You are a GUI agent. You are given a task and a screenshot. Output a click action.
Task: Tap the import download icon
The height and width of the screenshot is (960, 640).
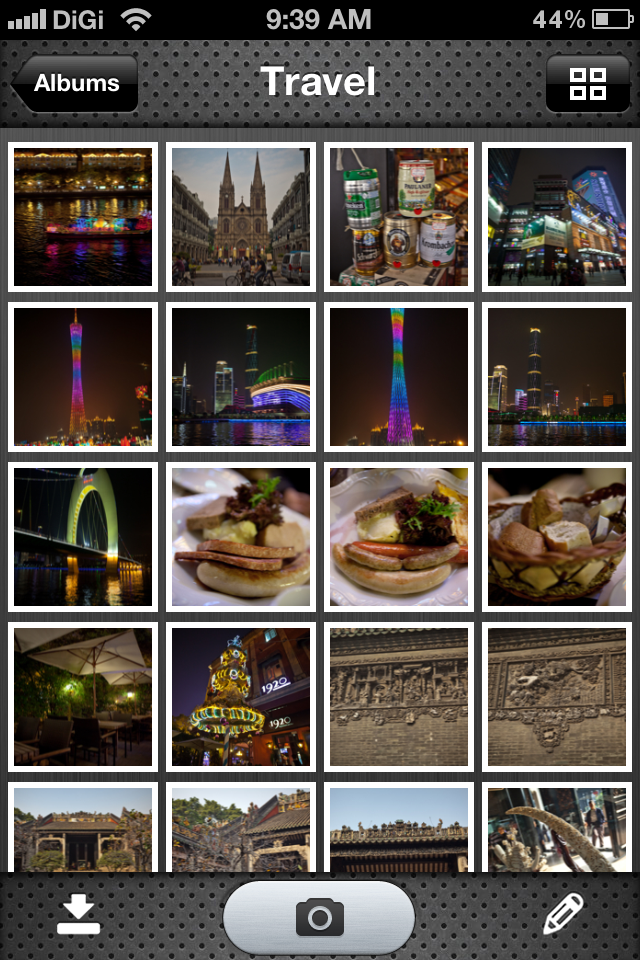click(78, 916)
